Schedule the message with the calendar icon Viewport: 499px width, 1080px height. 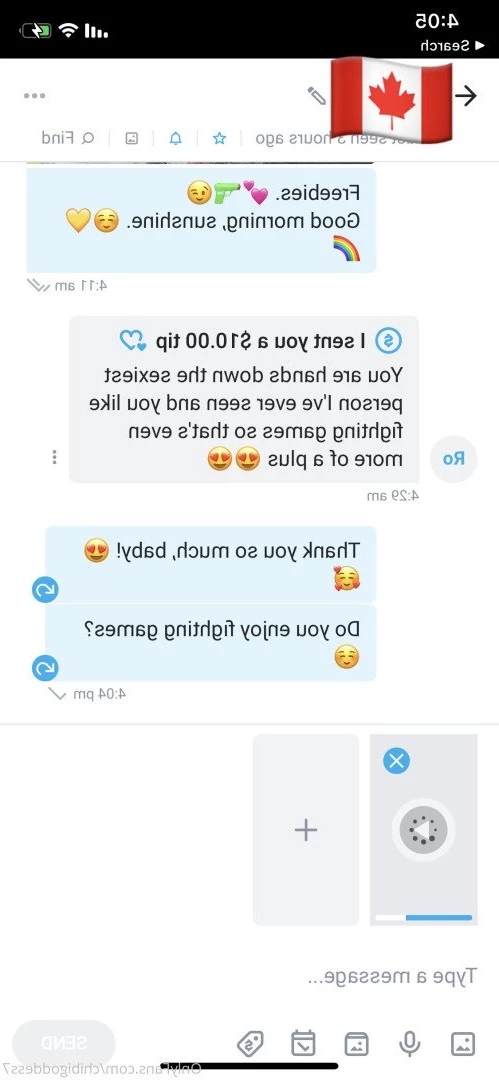pos(303,1043)
